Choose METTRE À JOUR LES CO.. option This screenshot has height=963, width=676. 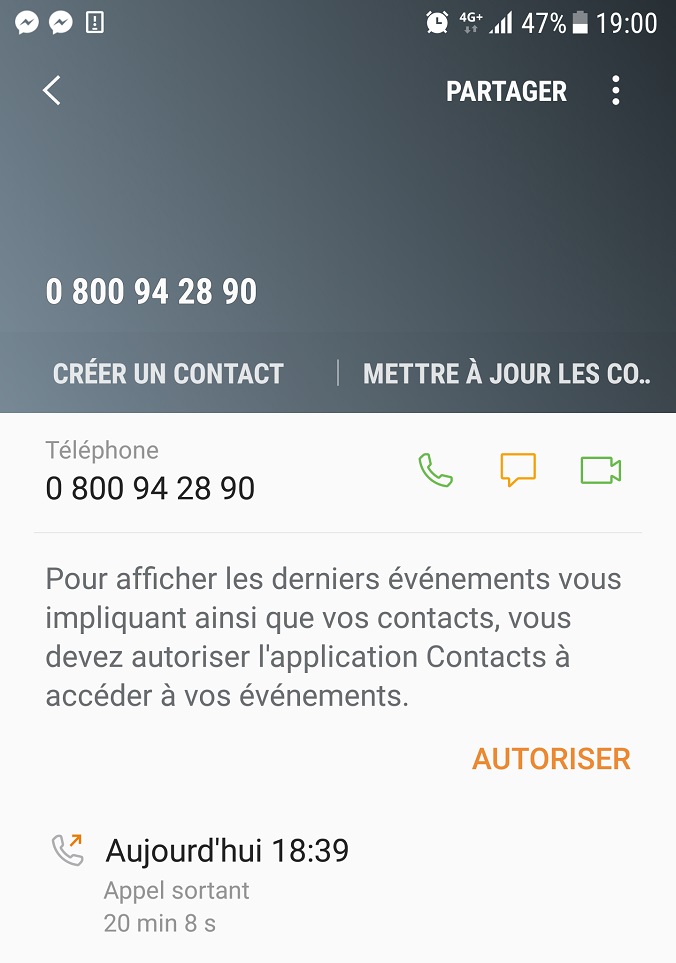point(507,374)
